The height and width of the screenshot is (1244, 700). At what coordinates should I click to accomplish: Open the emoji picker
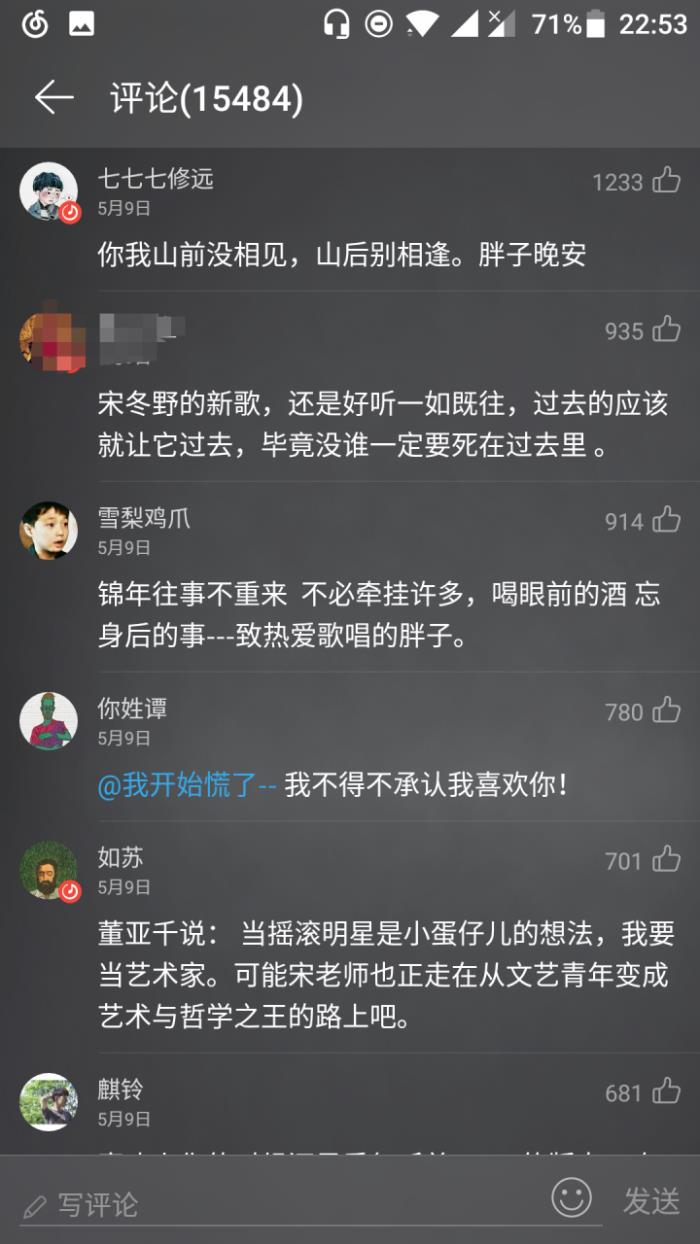(572, 1198)
